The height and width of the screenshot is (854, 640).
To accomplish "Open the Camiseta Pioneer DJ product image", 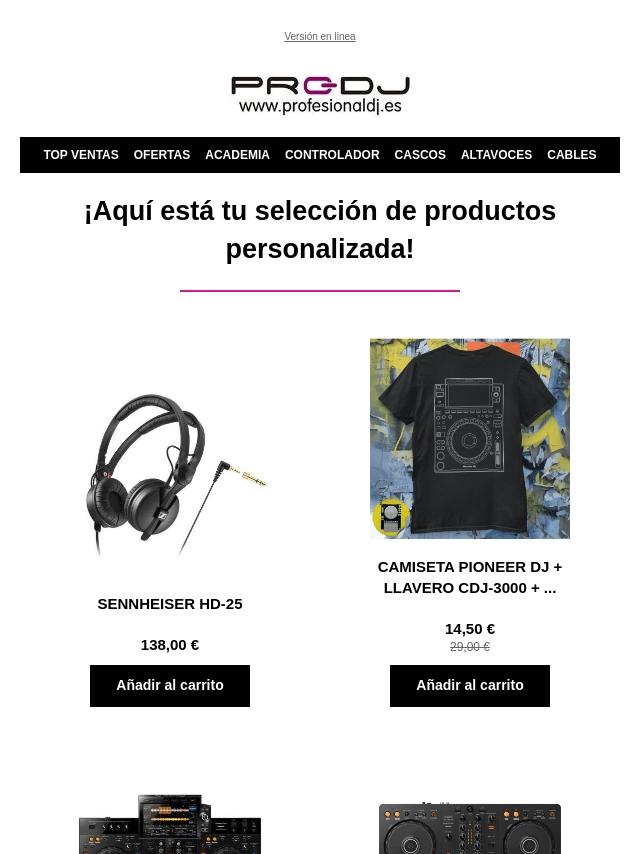I will click(x=469, y=438).
